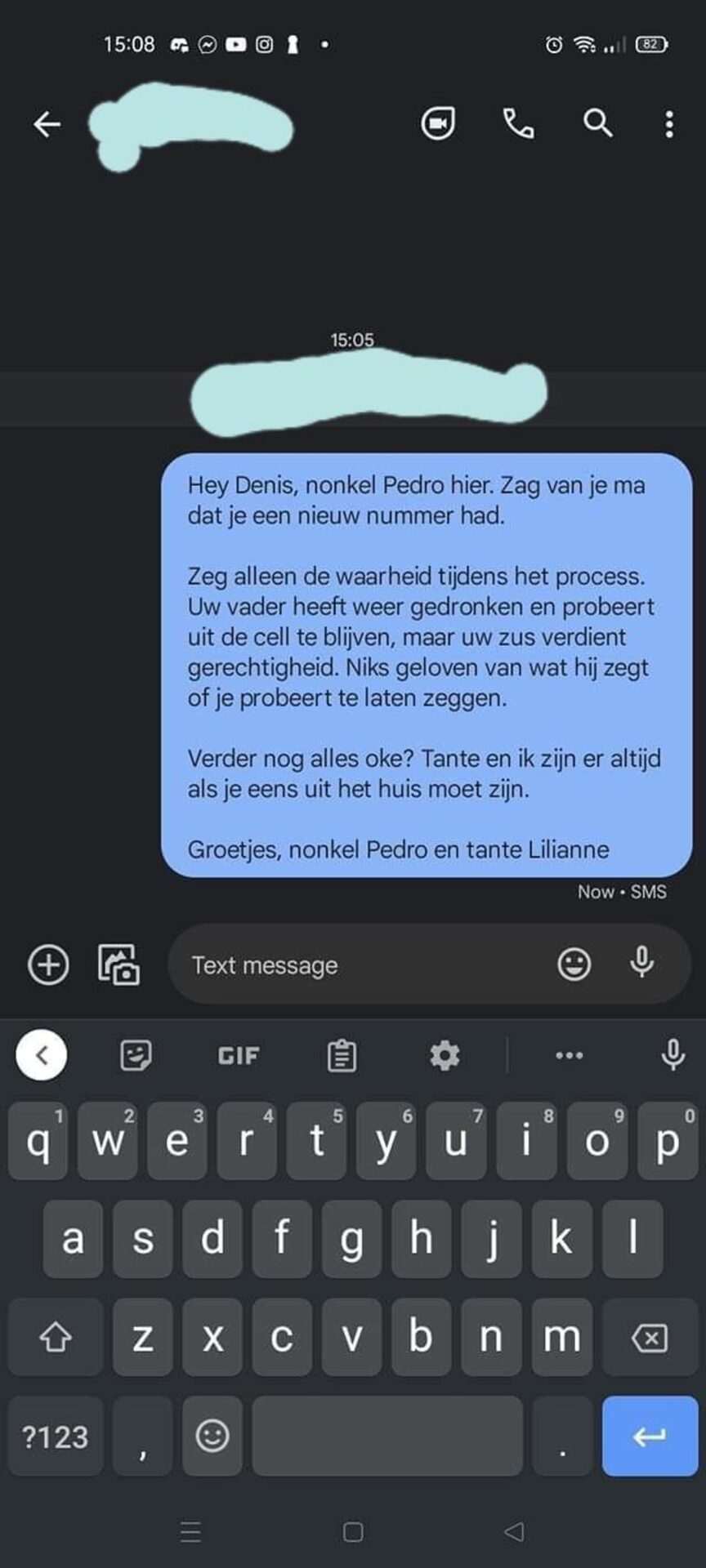The height and width of the screenshot is (1568, 706).
Task: Tap the backspace key
Action: [x=650, y=1338]
